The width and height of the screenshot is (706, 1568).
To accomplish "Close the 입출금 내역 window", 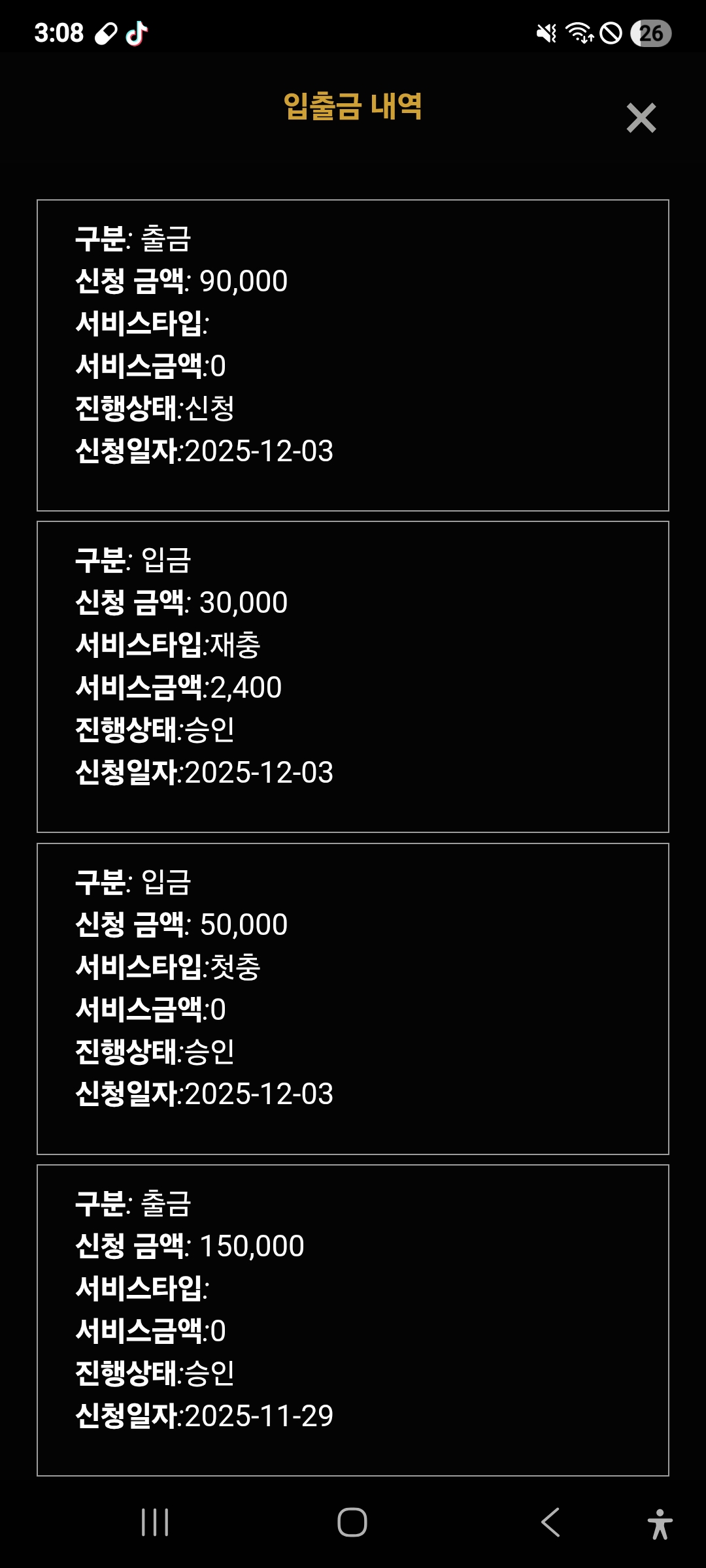I will [x=641, y=118].
